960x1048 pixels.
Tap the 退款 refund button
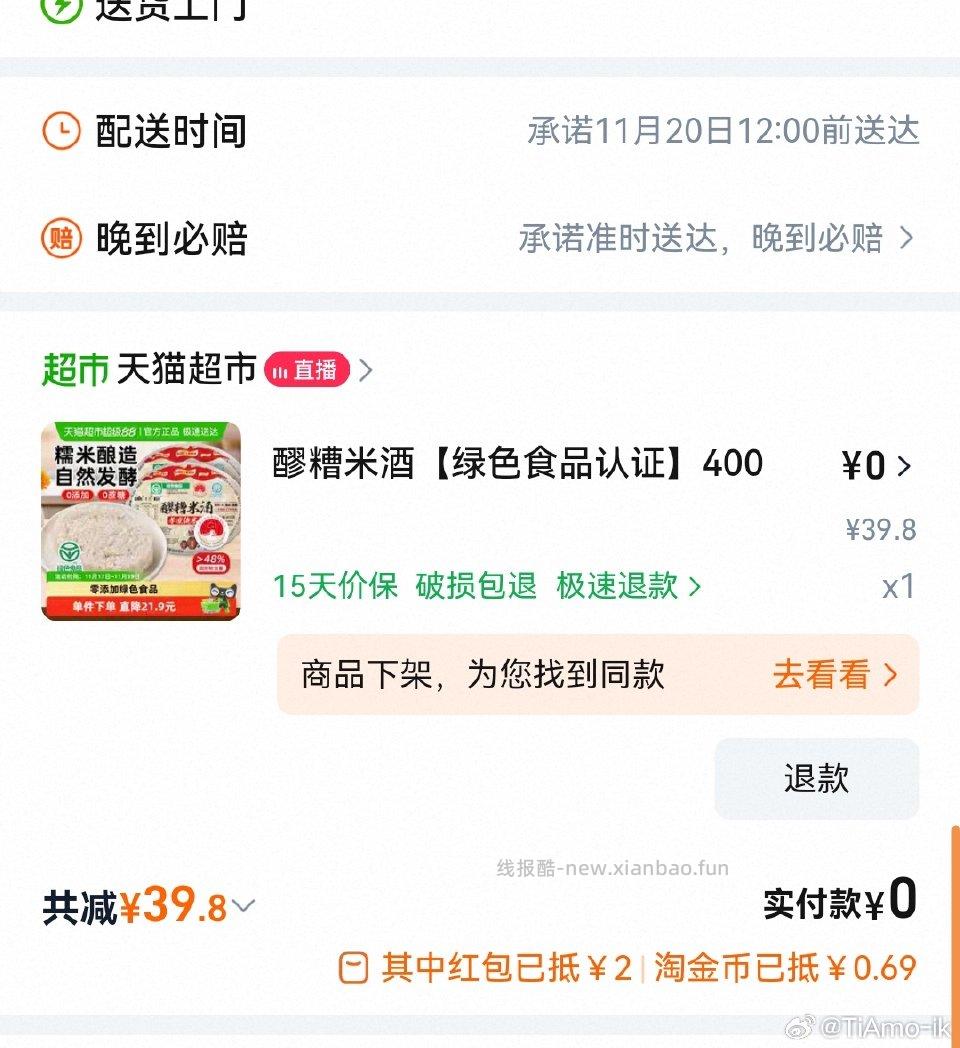[x=816, y=778]
